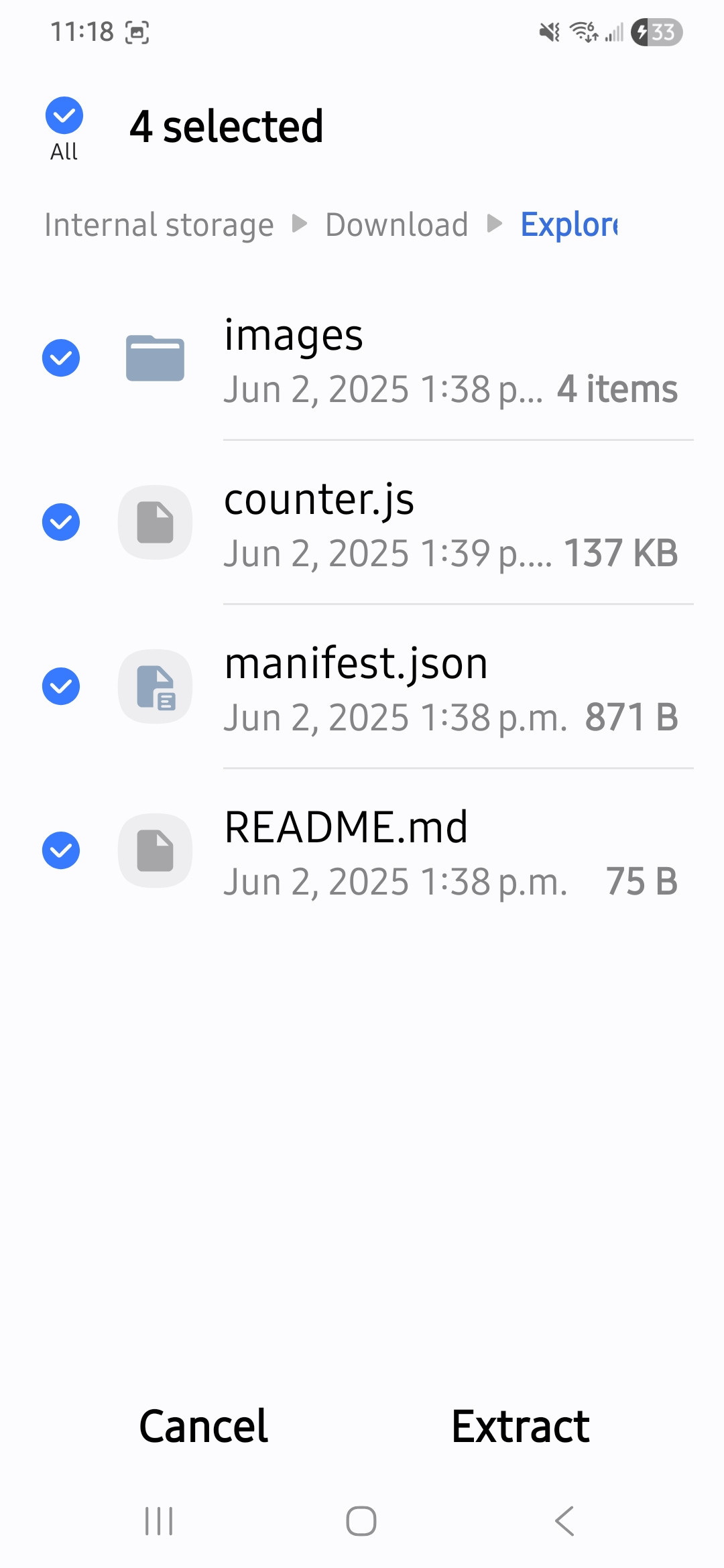This screenshot has height=1568, width=724.
Task: Toggle the All selection checkbox
Action: point(64,116)
